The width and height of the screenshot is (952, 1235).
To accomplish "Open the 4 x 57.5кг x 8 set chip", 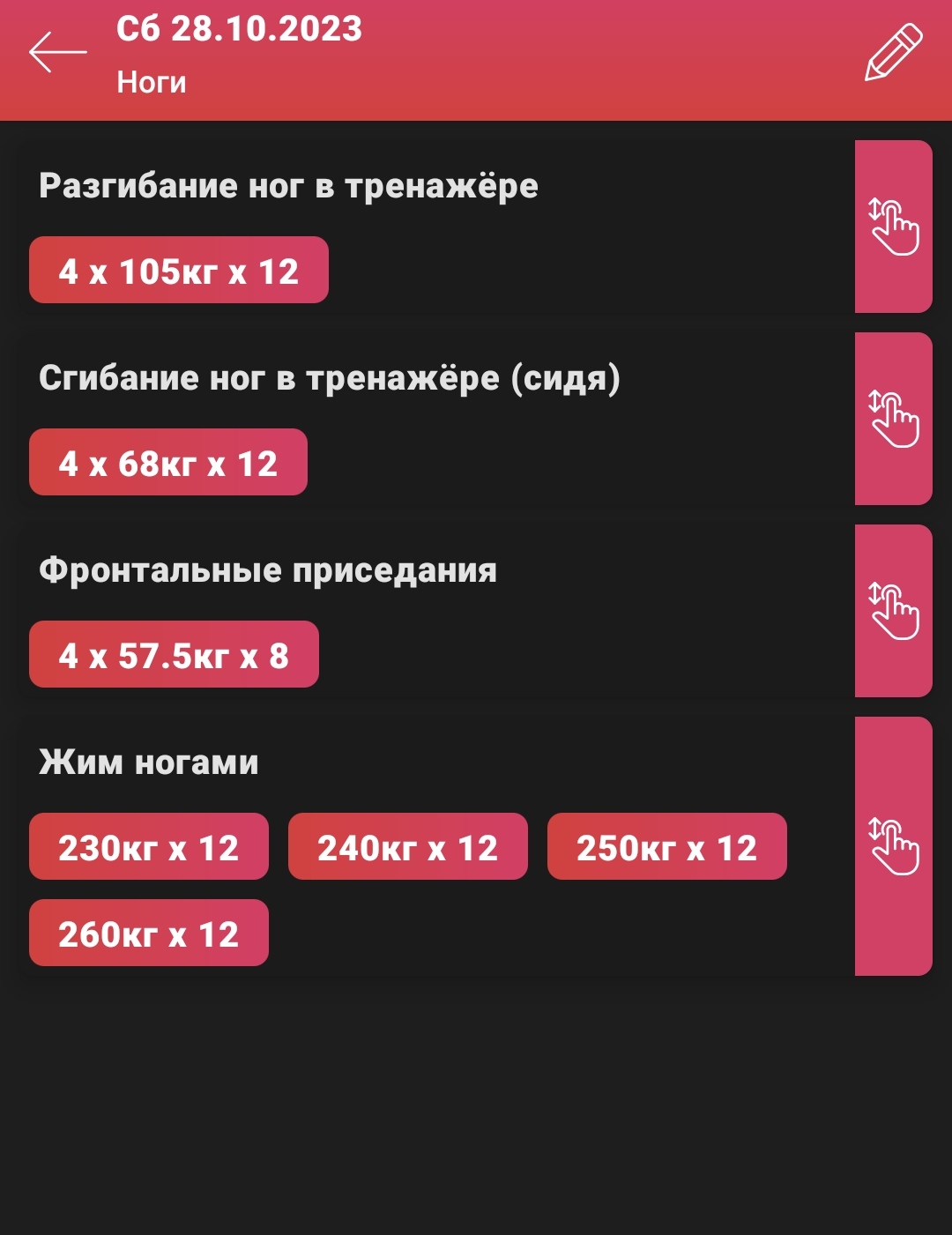I will pyautogui.click(x=174, y=655).
